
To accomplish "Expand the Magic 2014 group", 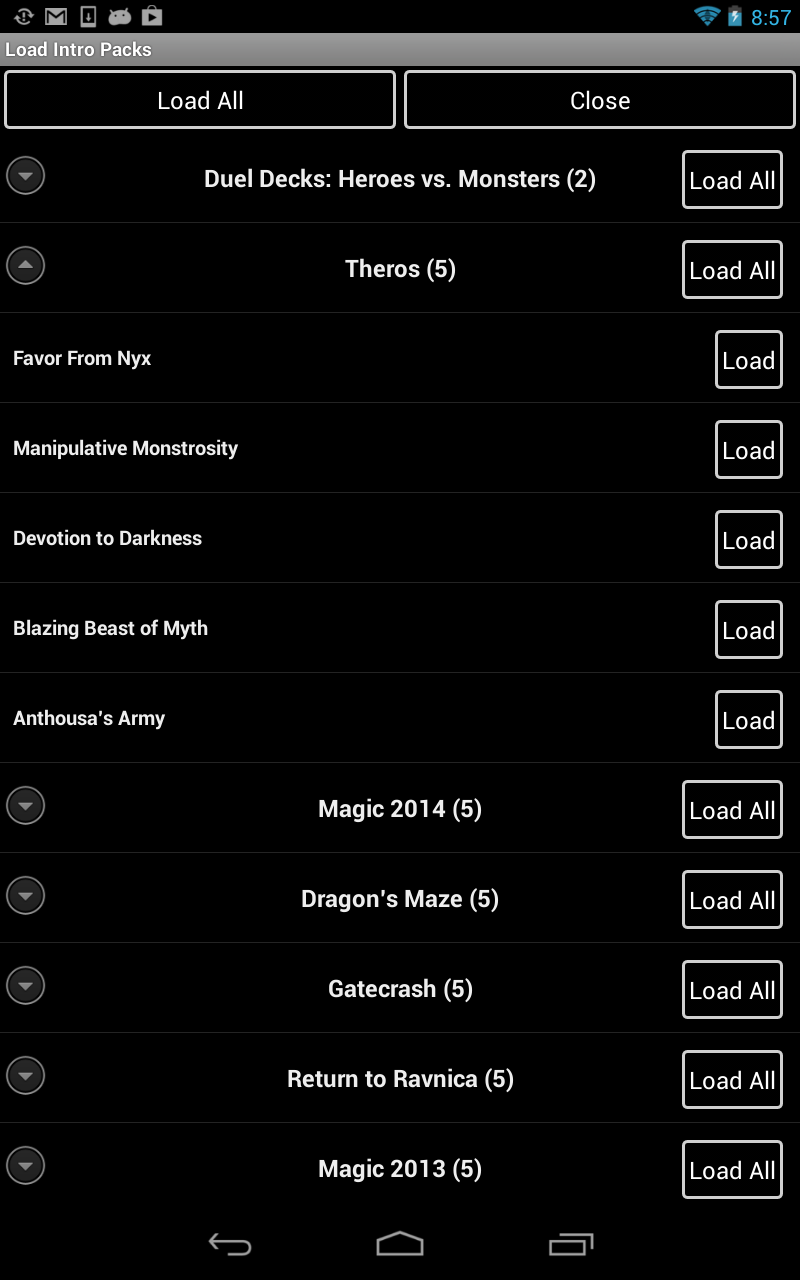I will [x=26, y=806].
